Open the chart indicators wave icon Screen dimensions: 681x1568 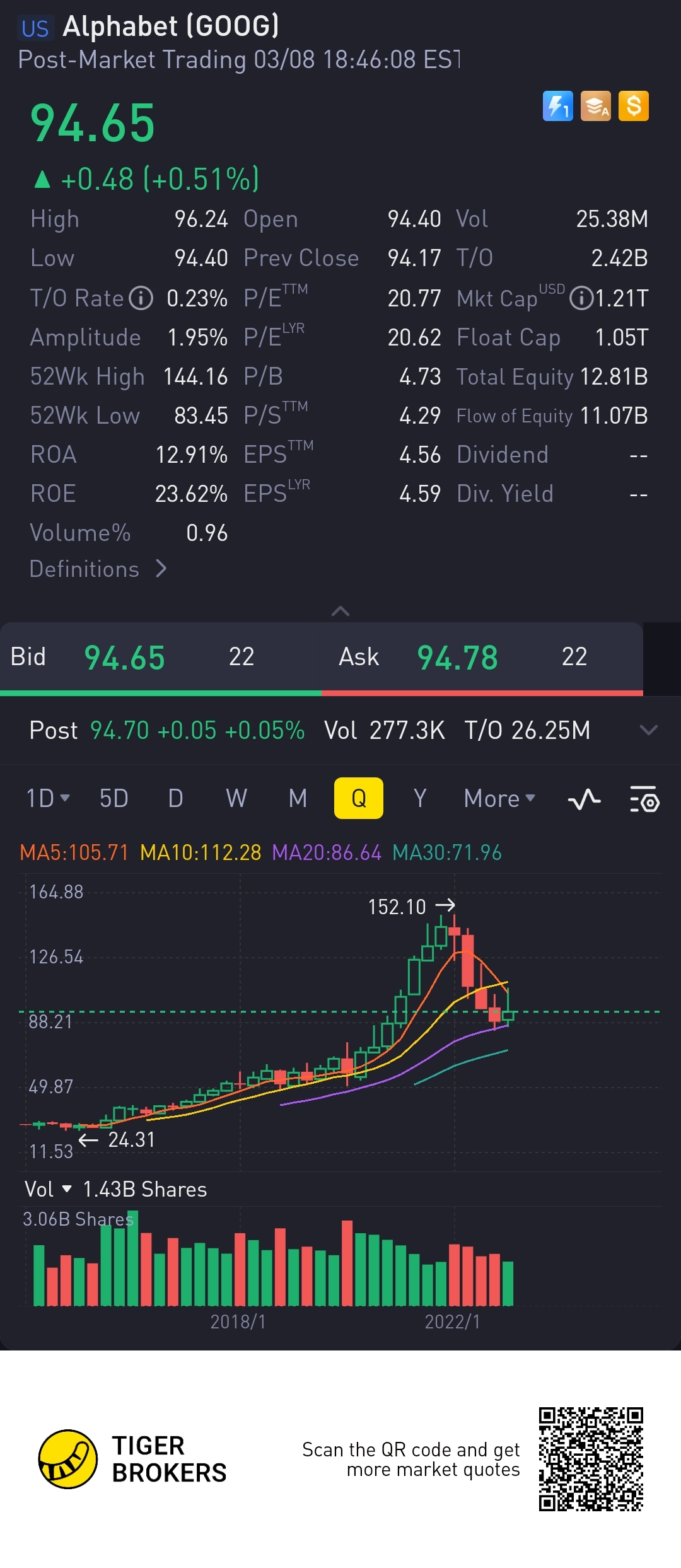point(584,799)
